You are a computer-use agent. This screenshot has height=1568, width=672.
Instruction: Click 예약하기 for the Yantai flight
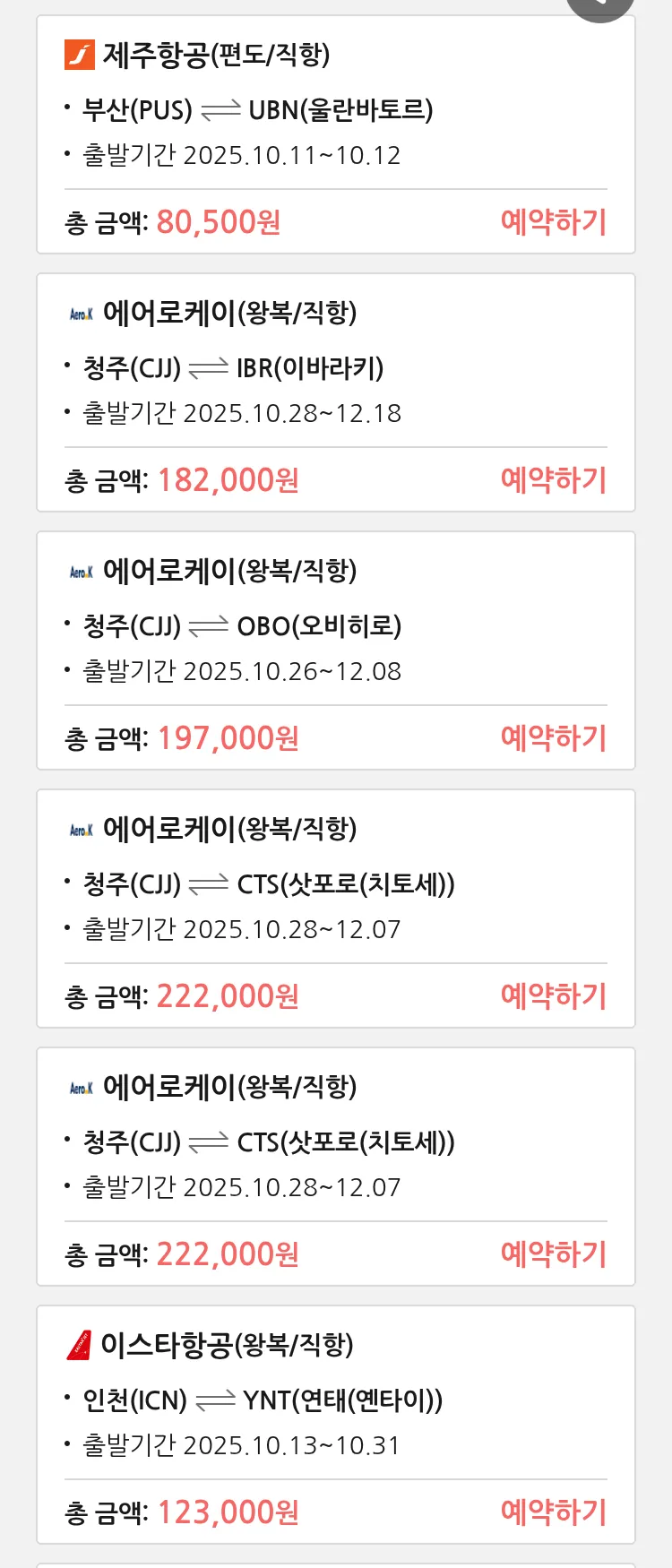553,1512
